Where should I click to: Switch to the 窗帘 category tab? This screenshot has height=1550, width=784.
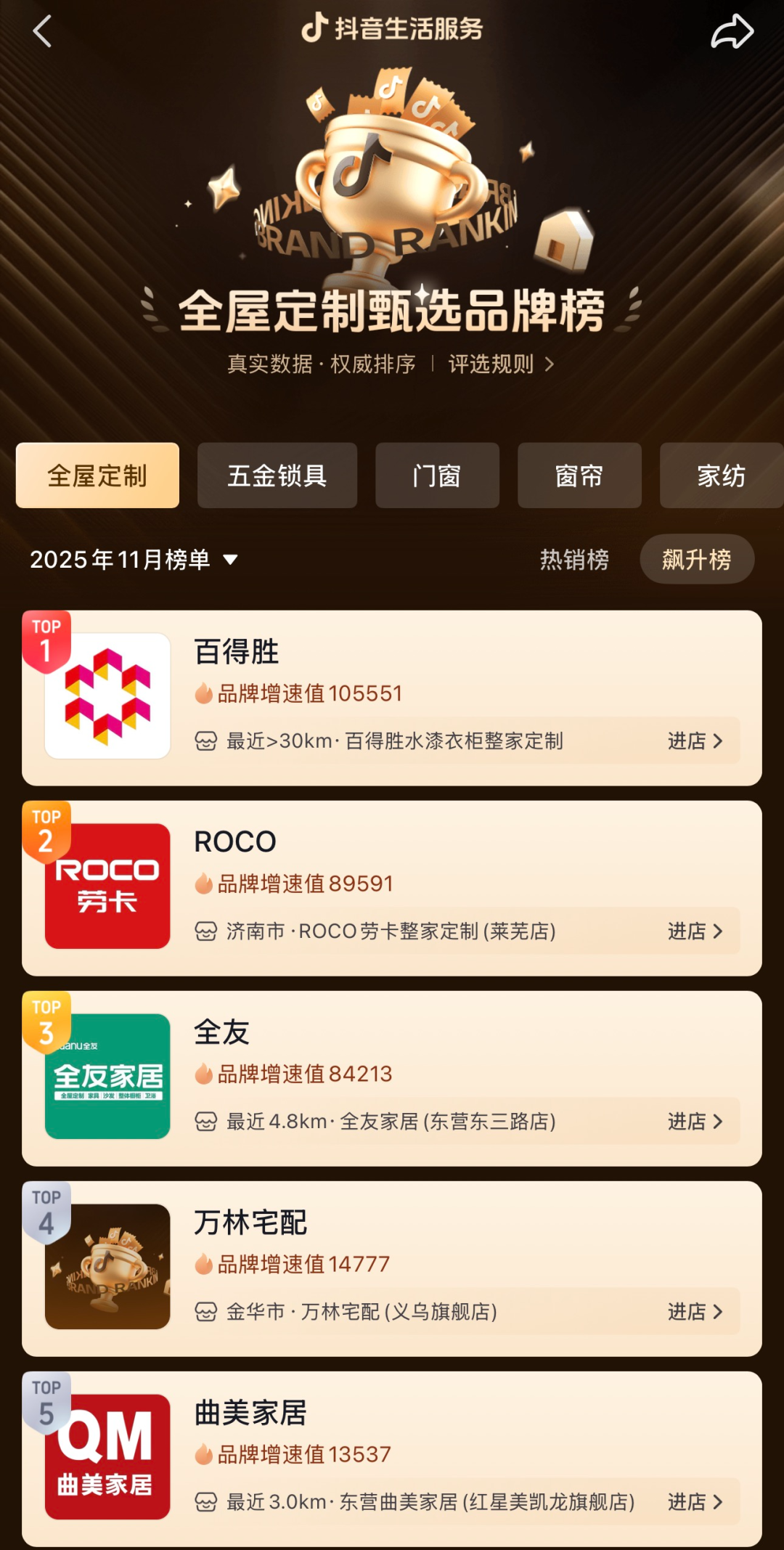[x=579, y=476]
